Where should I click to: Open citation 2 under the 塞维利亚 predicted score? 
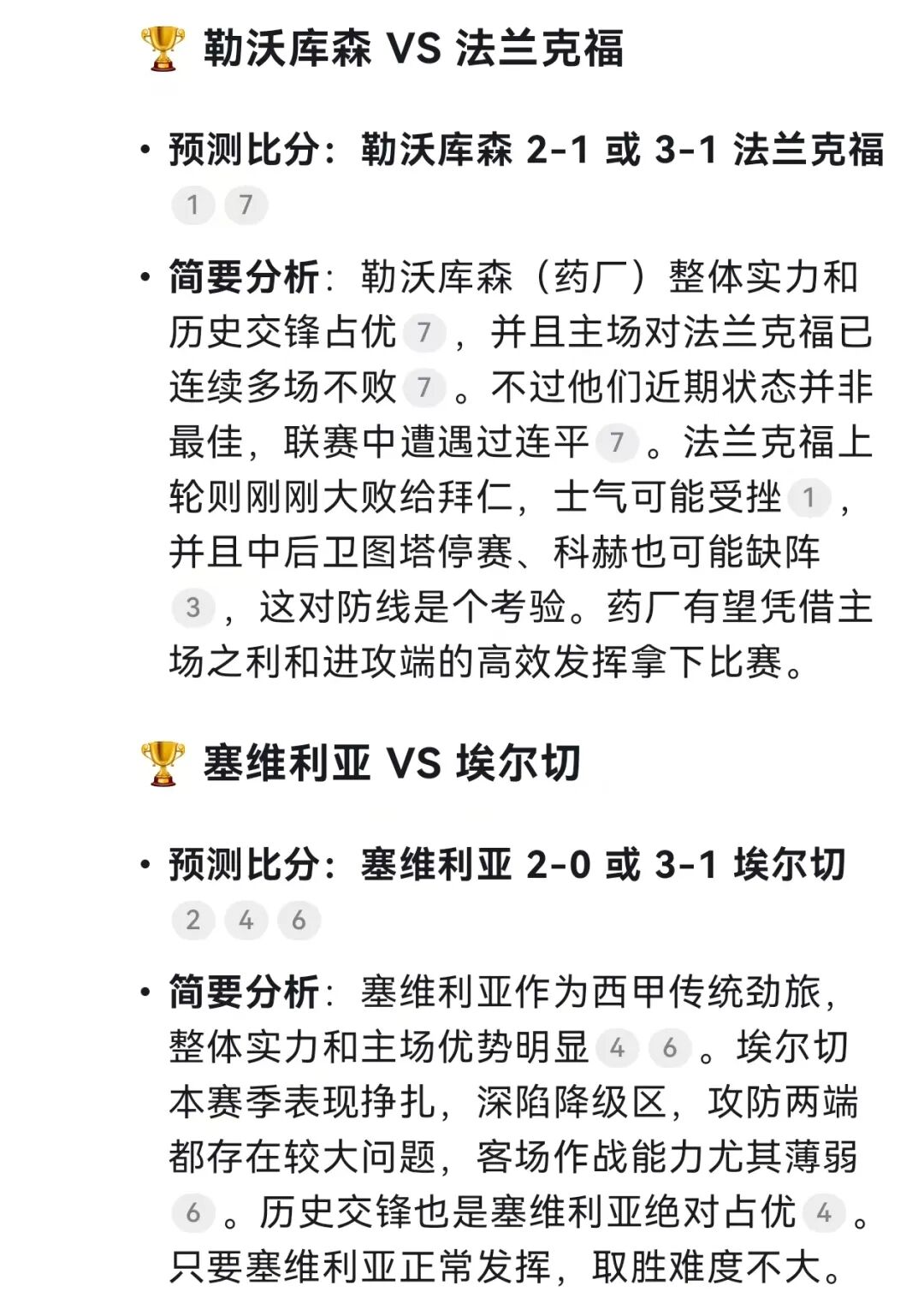tap(192, 921)
